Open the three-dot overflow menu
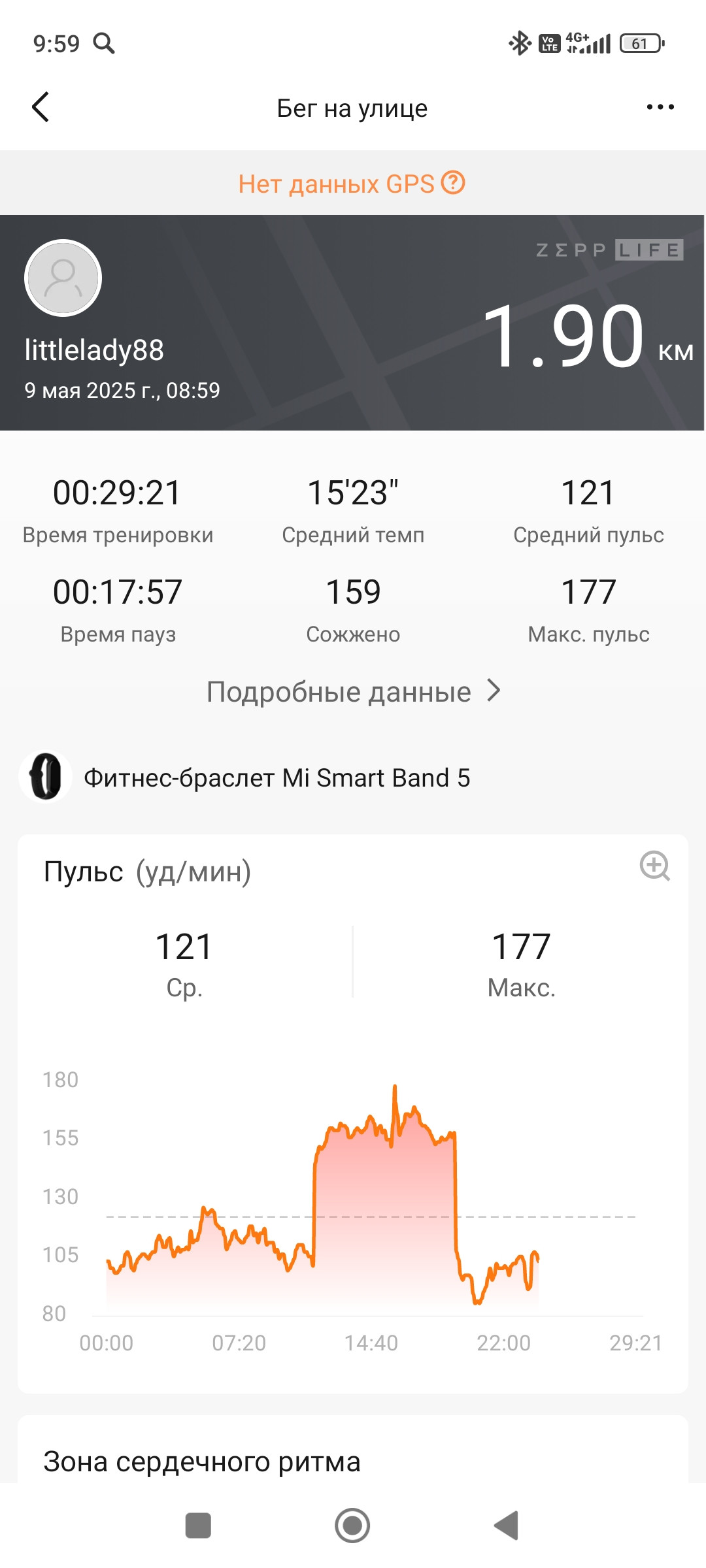Screen dimensions: 706x1568 pyautogui.click(x=660, y=107)
